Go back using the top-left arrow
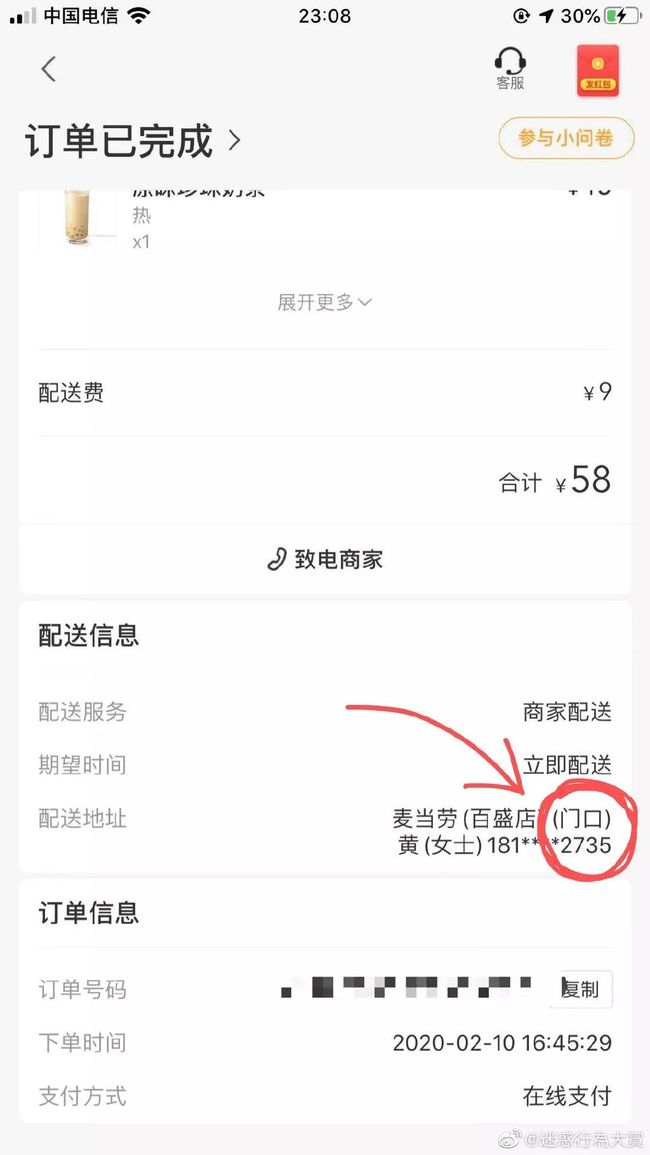The height and width of the screenshot is (1155, 650). [49, 69]
